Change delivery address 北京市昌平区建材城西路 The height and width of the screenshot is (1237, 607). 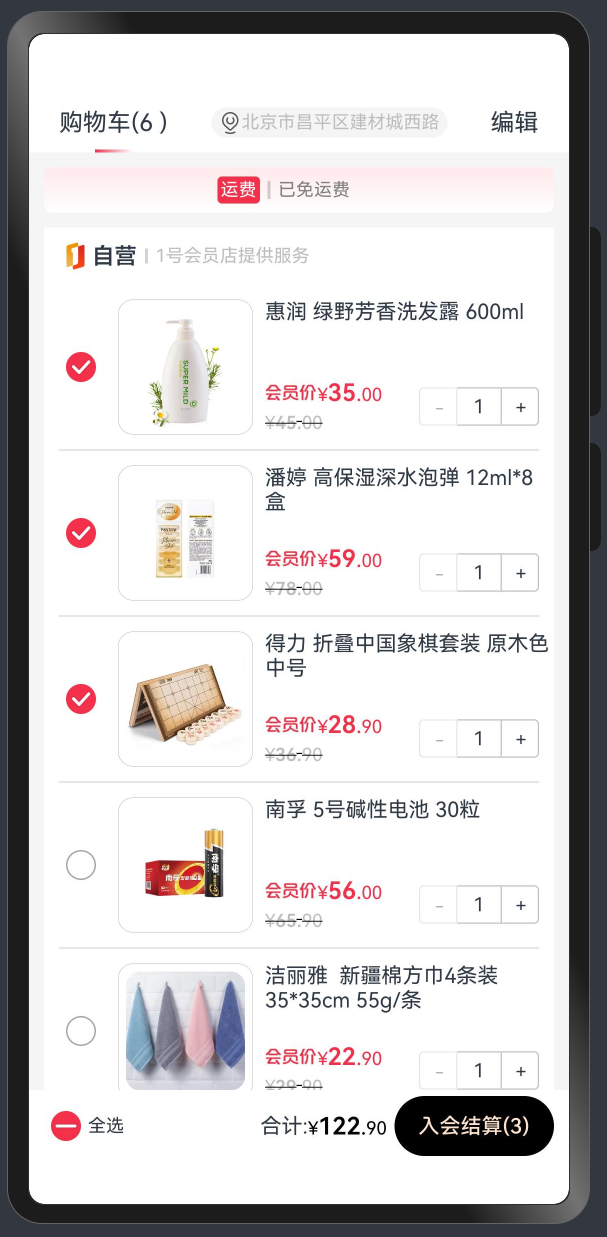click(x=329, y=122)
